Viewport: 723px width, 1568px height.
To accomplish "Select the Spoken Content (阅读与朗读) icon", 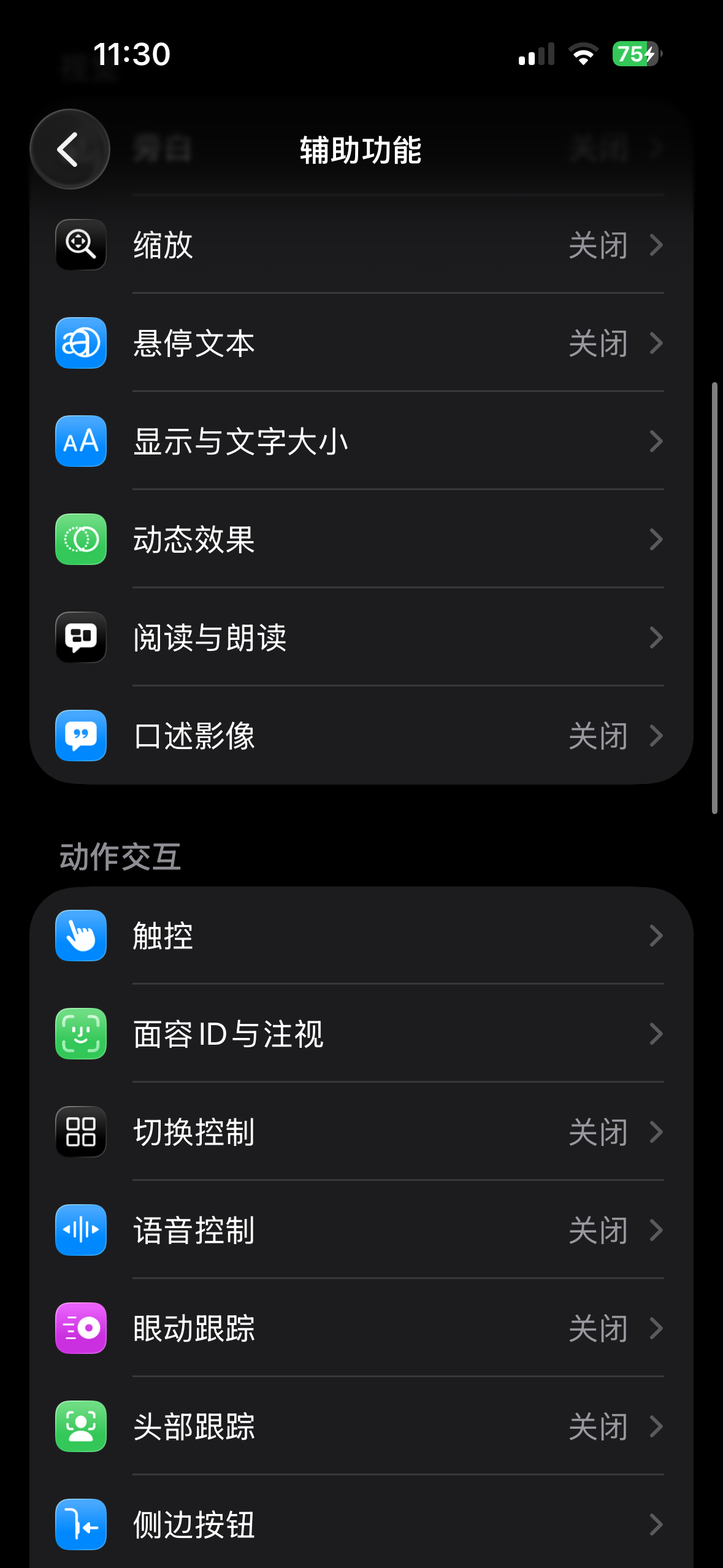I will tap(80, 637).
